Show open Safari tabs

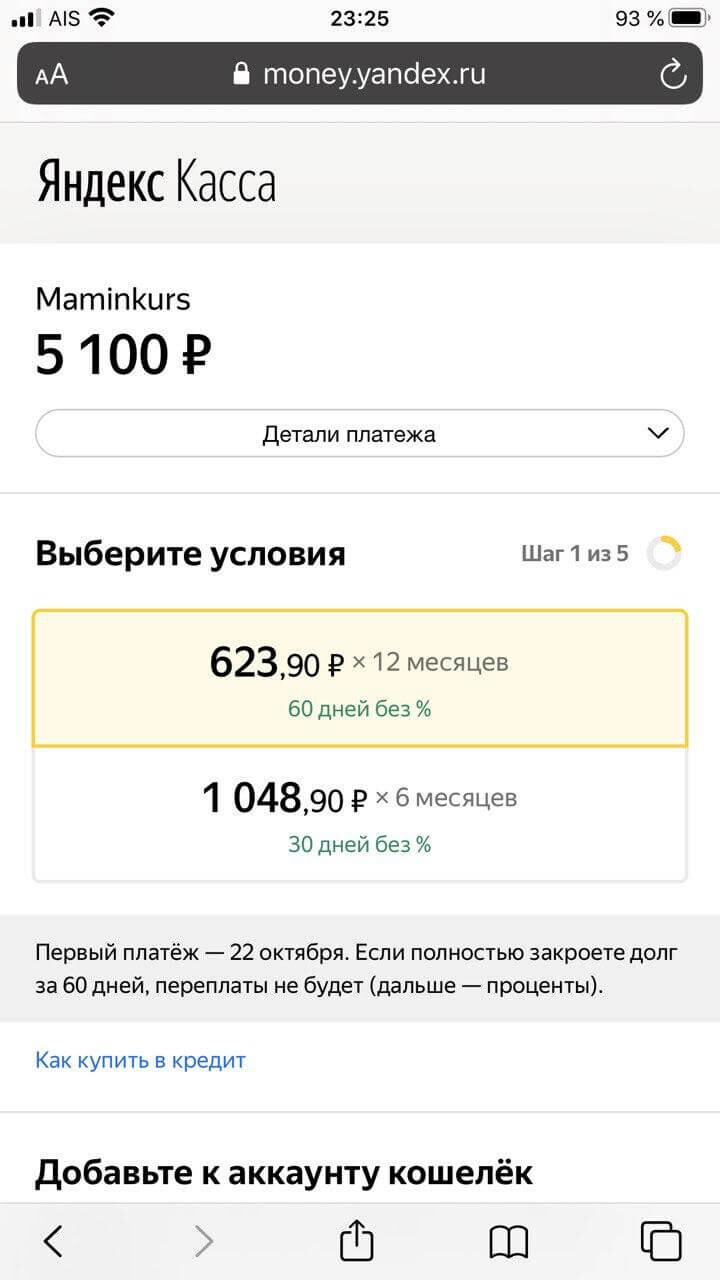[661, 1241]
